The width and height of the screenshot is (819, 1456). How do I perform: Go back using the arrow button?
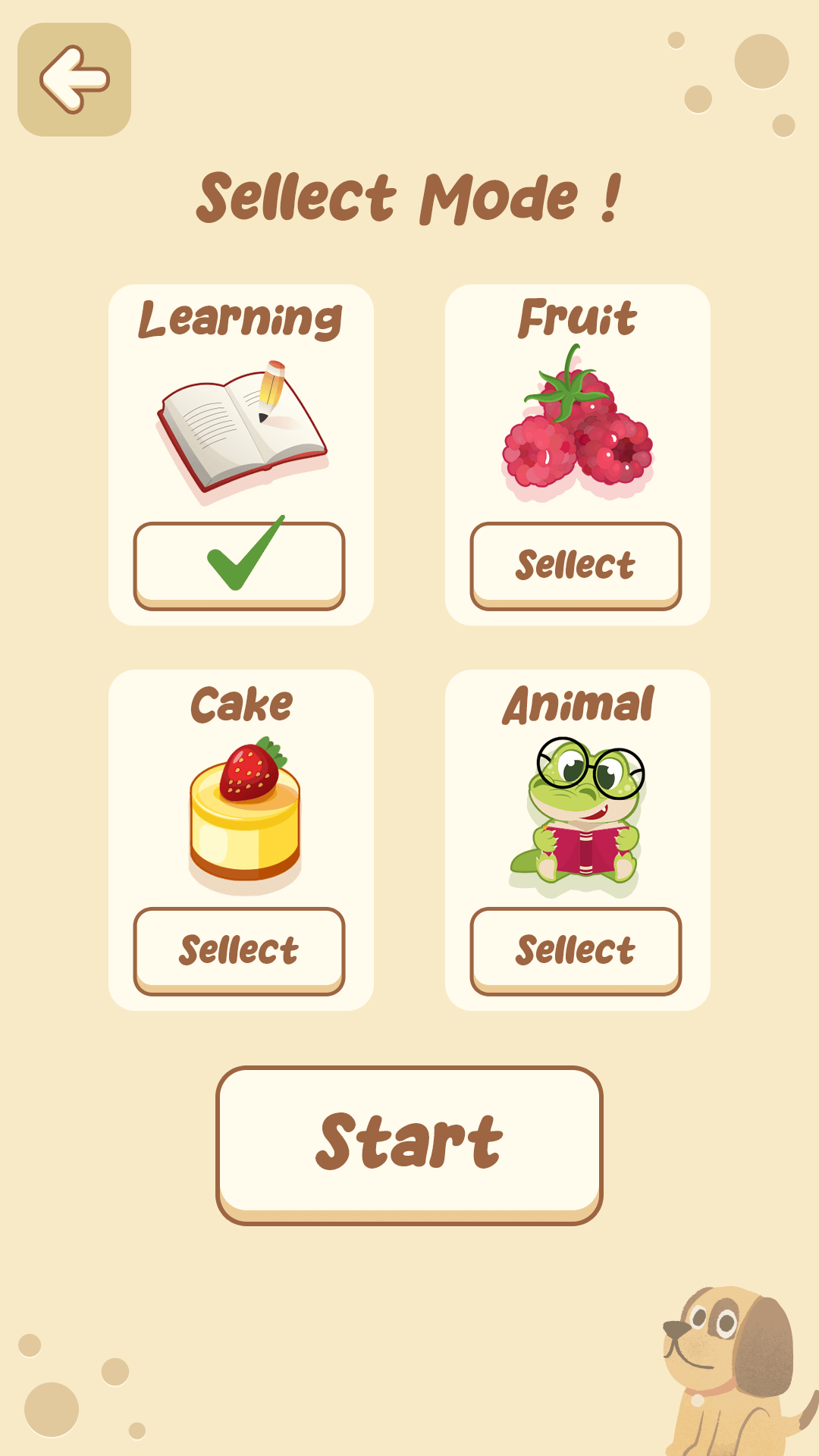pos(74,80)
